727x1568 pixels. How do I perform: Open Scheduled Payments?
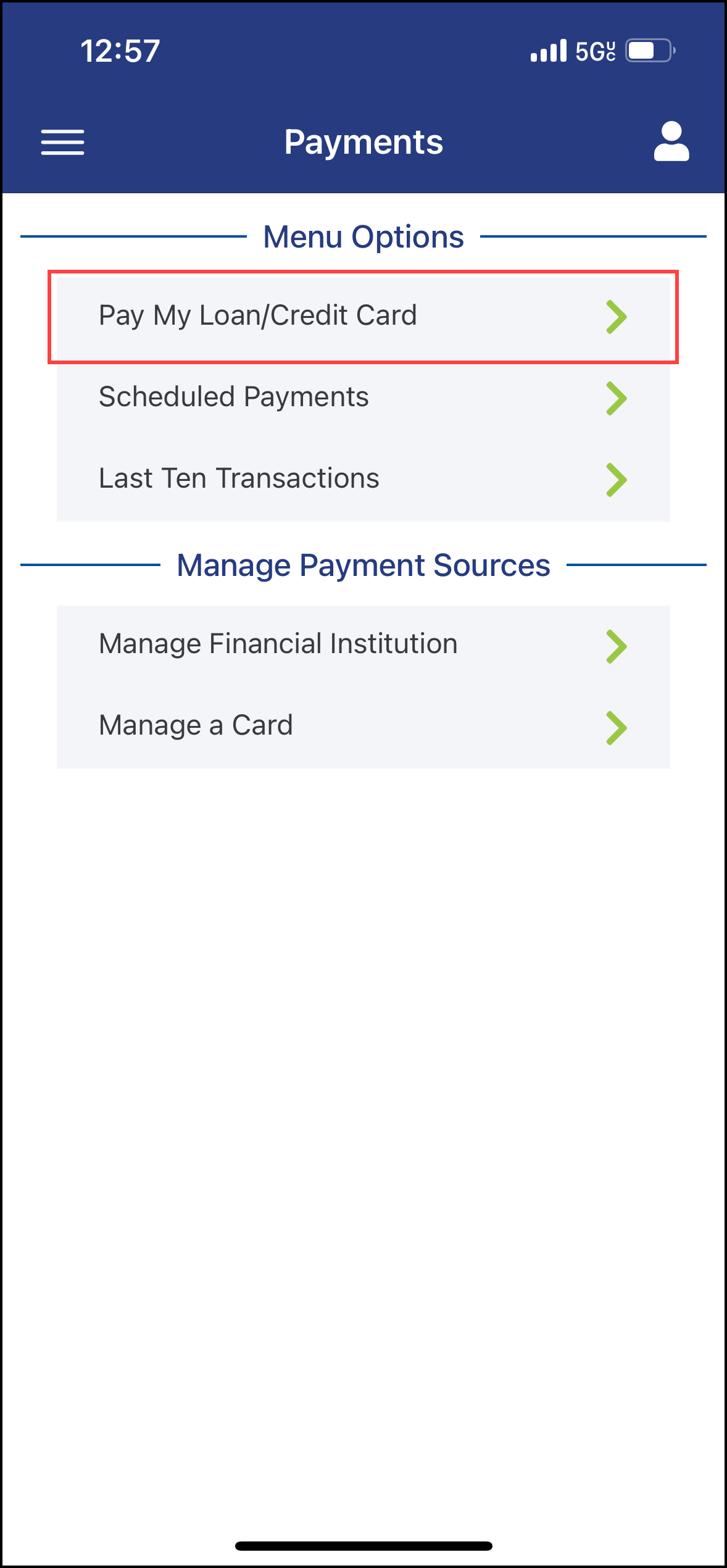[x=363, y=398]
